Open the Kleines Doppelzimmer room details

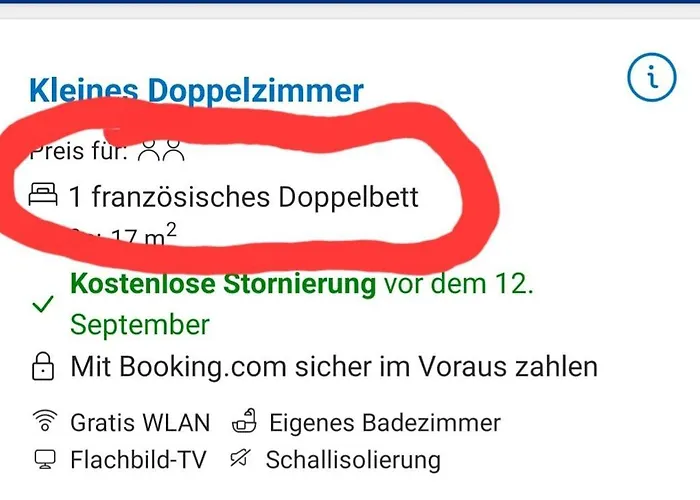197,92
